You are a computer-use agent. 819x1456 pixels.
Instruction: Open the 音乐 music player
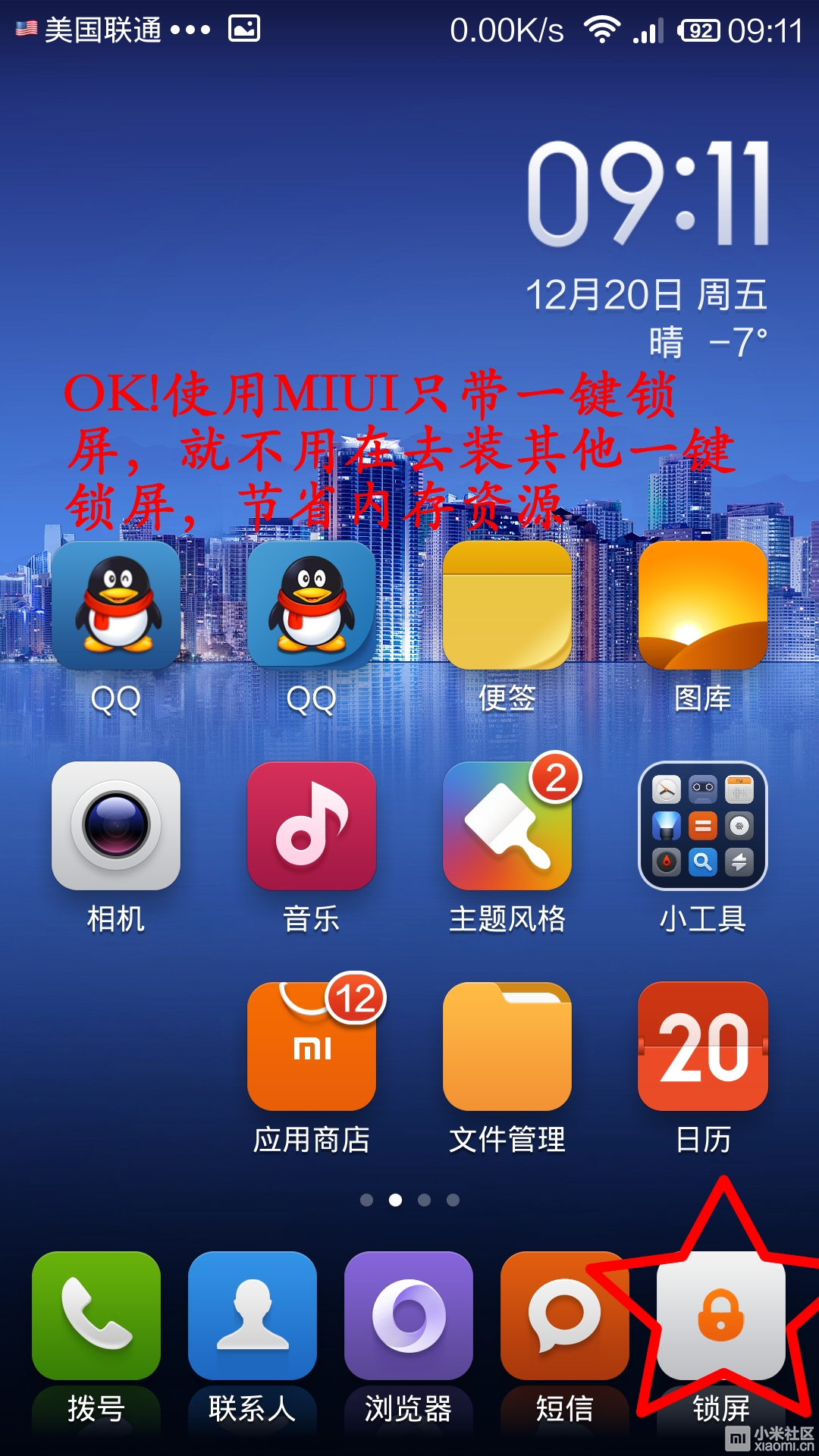tap(311, 827)
